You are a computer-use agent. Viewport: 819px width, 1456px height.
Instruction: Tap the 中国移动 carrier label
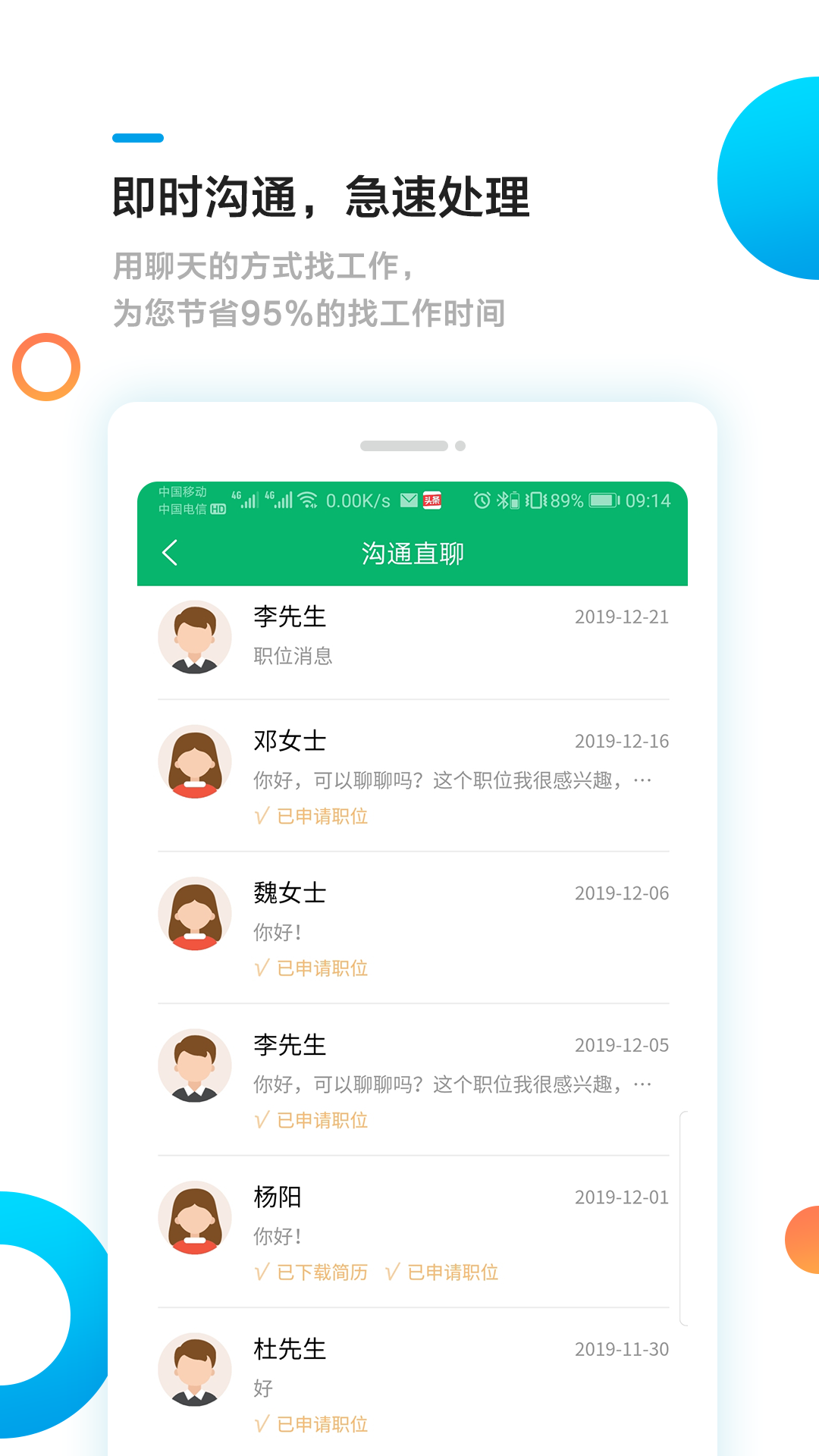pos(182,491)
